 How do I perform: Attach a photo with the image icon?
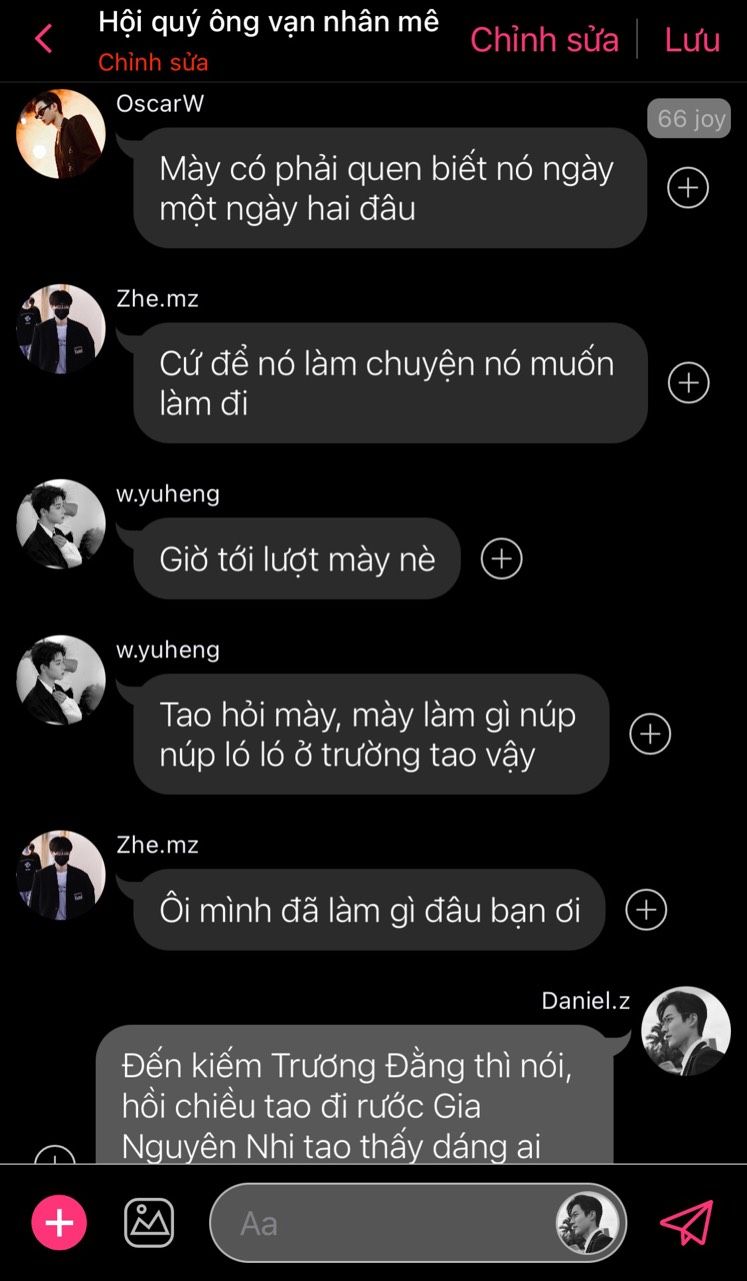click(149, 1222)
